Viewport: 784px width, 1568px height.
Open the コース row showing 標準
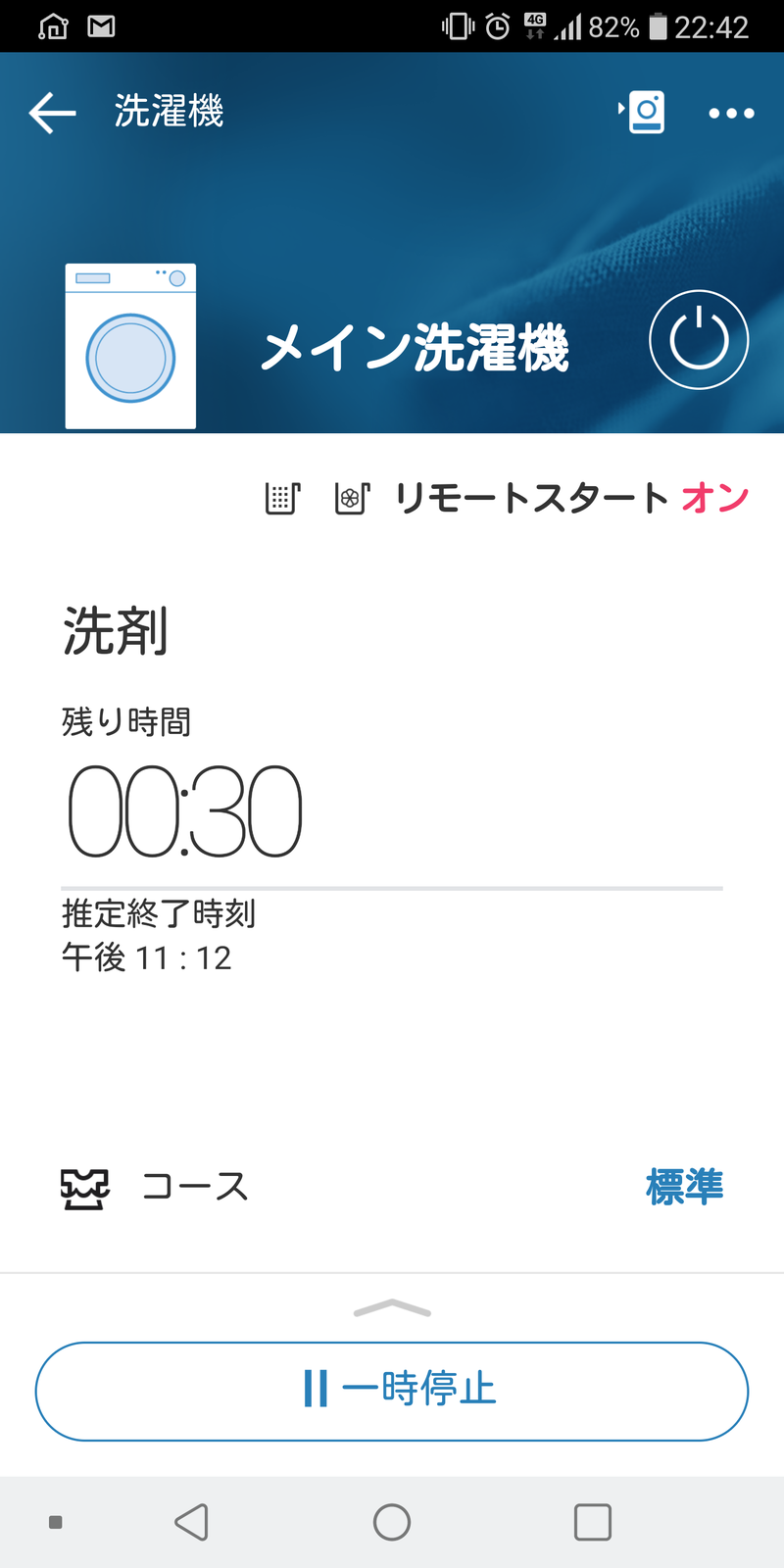392,1187
